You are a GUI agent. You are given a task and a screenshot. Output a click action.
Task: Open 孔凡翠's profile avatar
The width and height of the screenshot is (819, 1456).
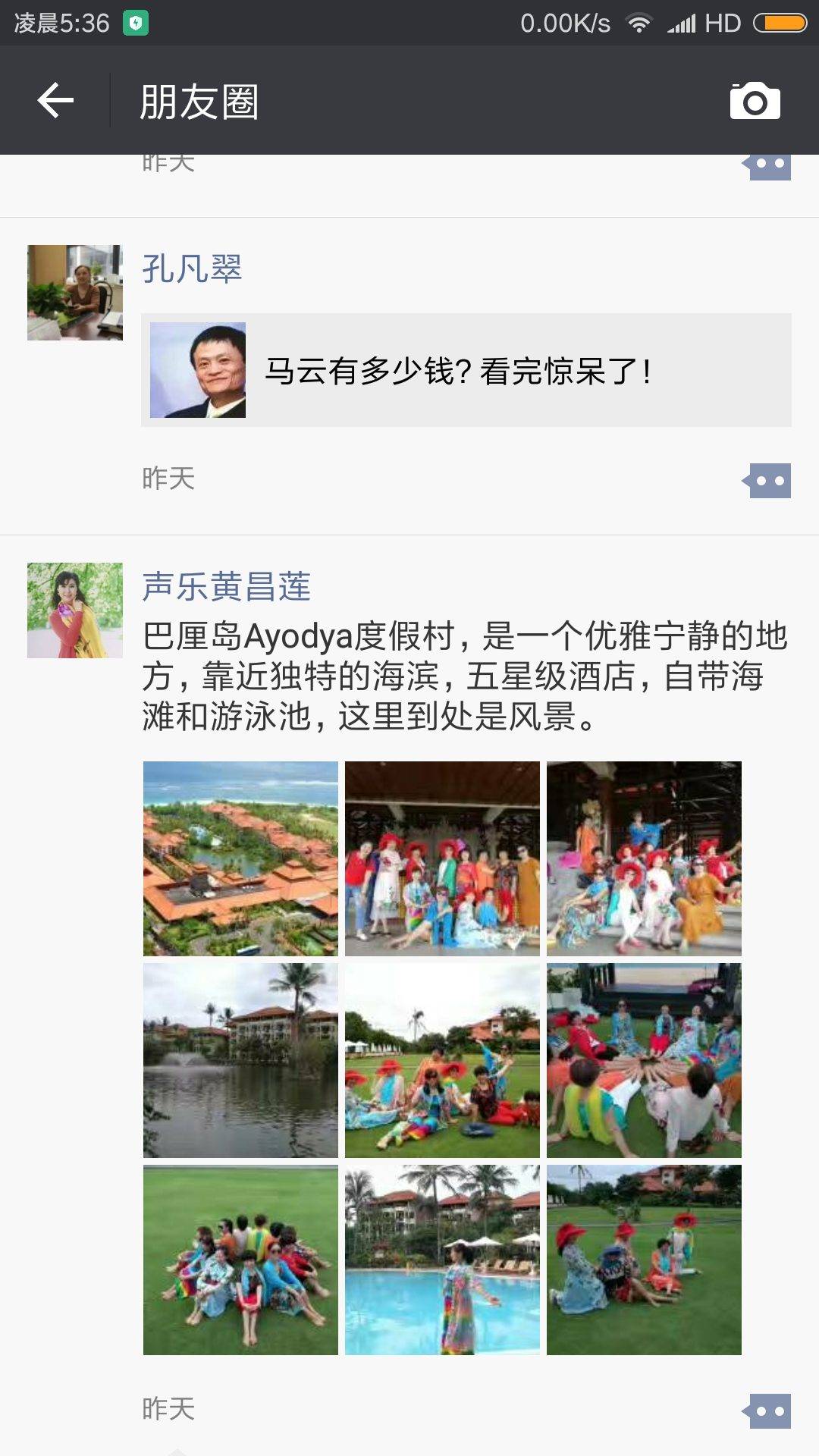(75, 293)
